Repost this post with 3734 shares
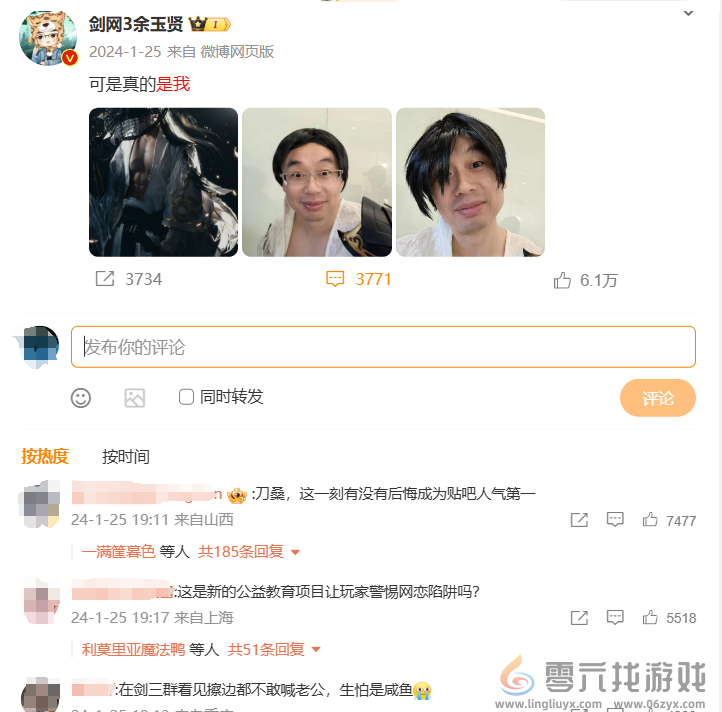This screenshot has height=712, width=722. tap(105, 279)
